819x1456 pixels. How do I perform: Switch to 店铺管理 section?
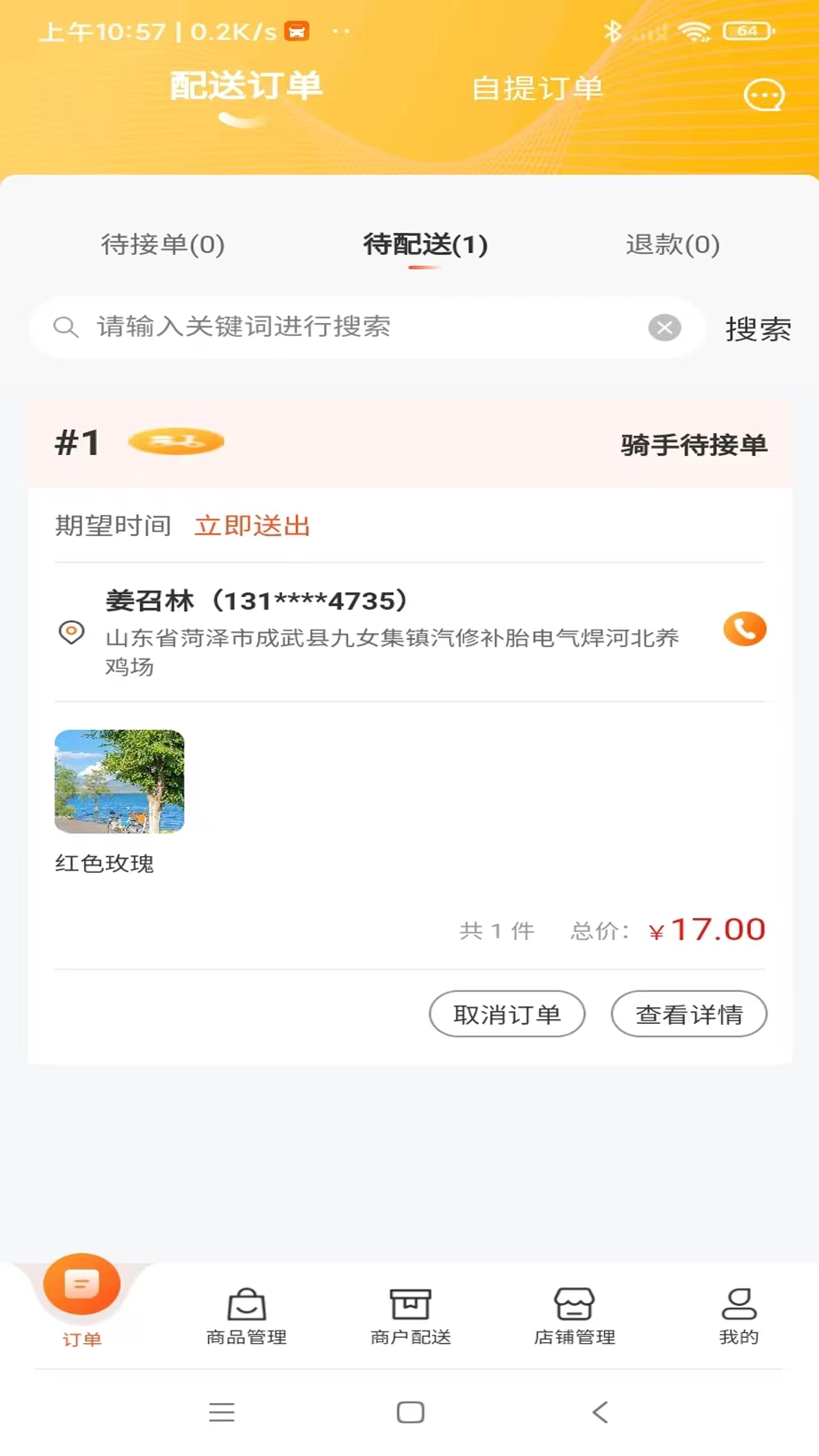[x=575, y=1316]
